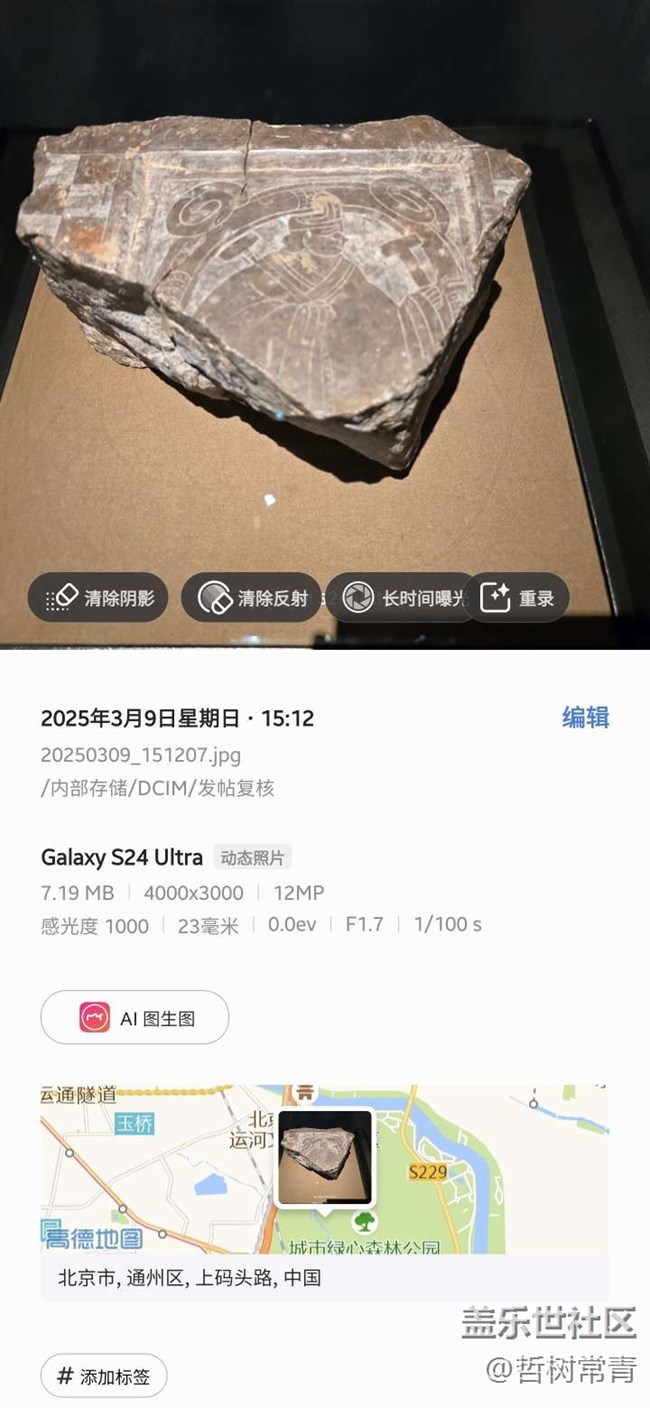Apply the 长时间曝光 effect
This screenshot has height=1408, width=650.
(x=400, y=598)
